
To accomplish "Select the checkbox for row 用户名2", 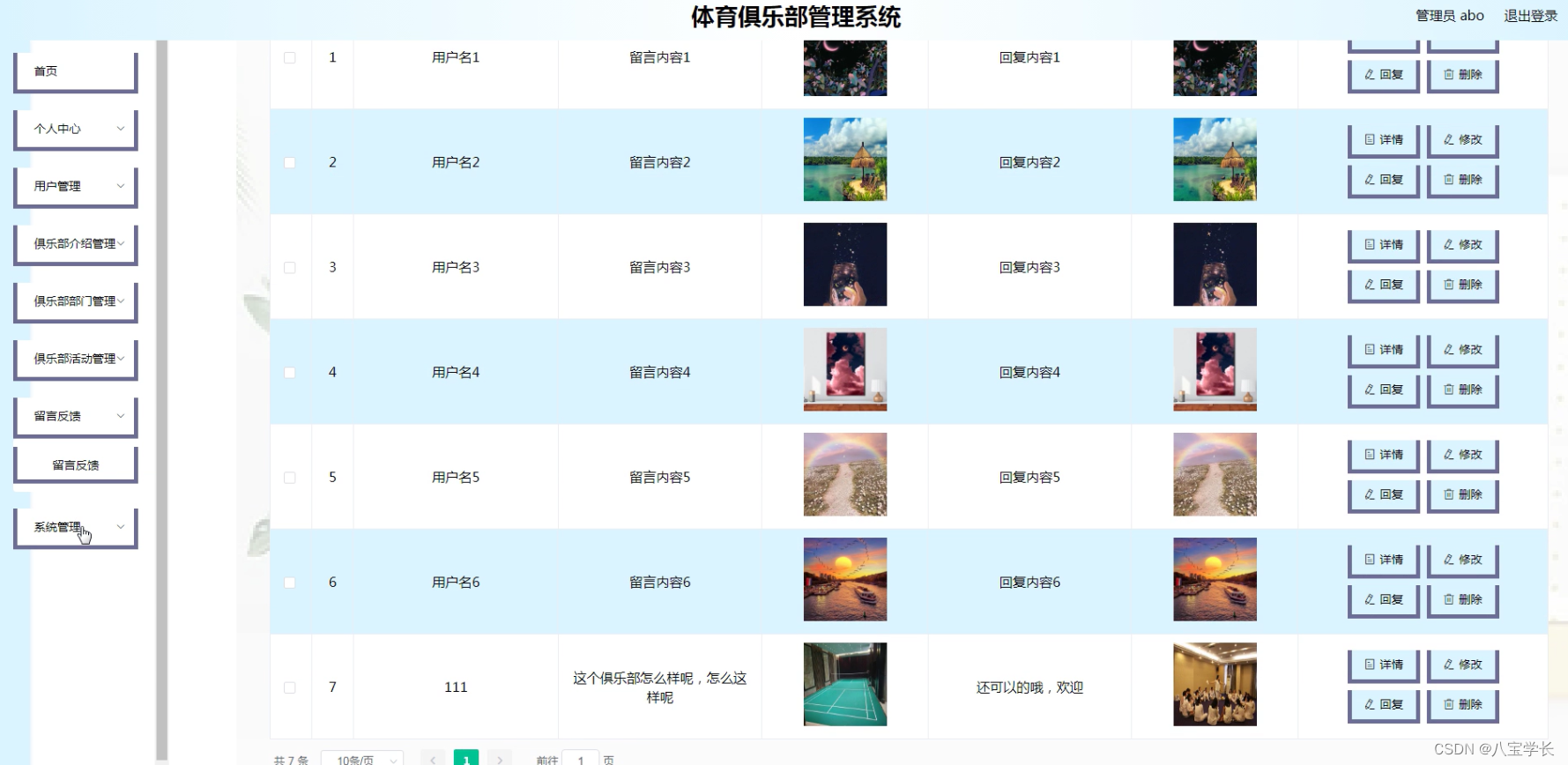I will [x=290, y=162].
